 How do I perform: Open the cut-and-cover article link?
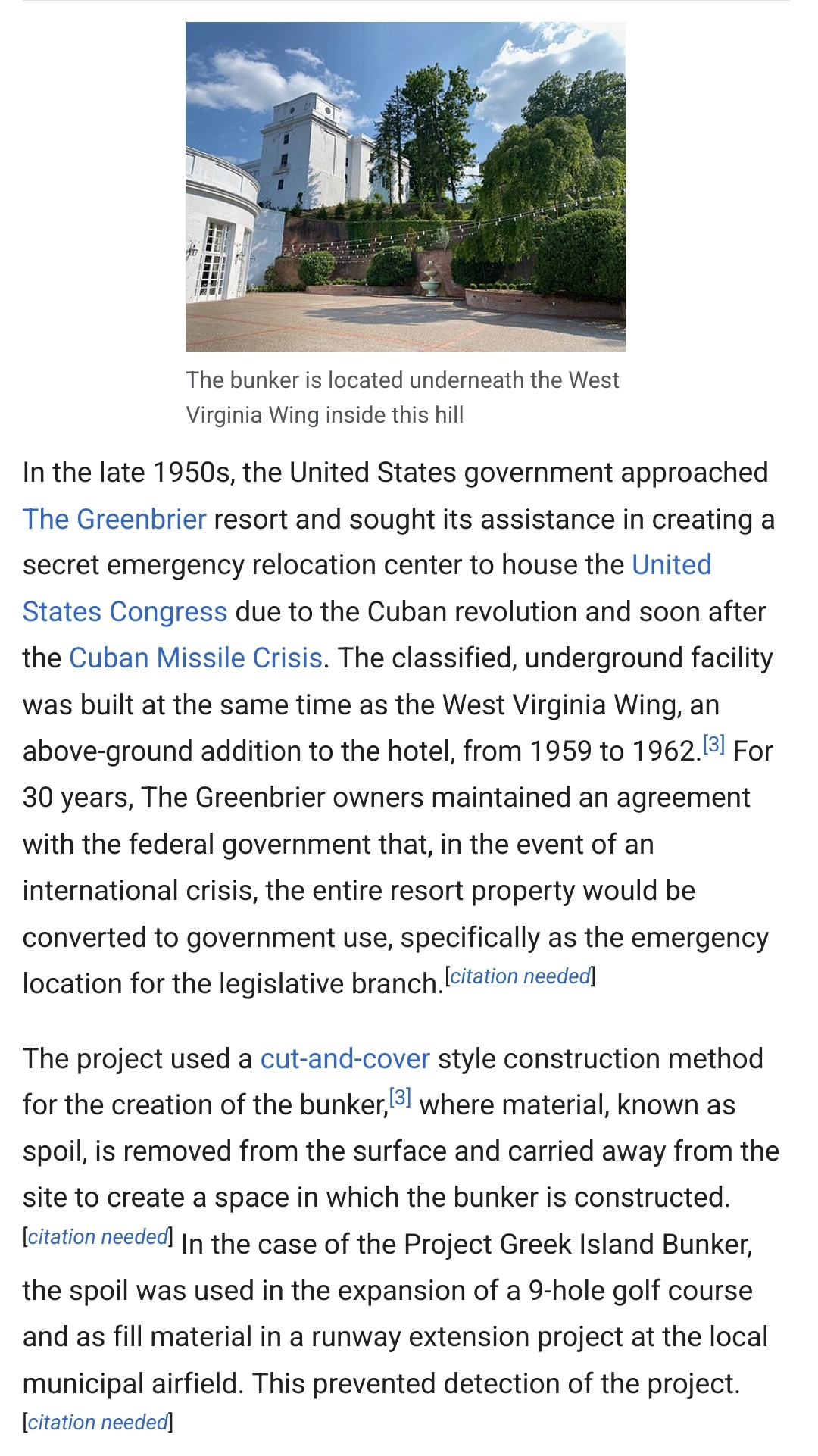coord(345,1059)
